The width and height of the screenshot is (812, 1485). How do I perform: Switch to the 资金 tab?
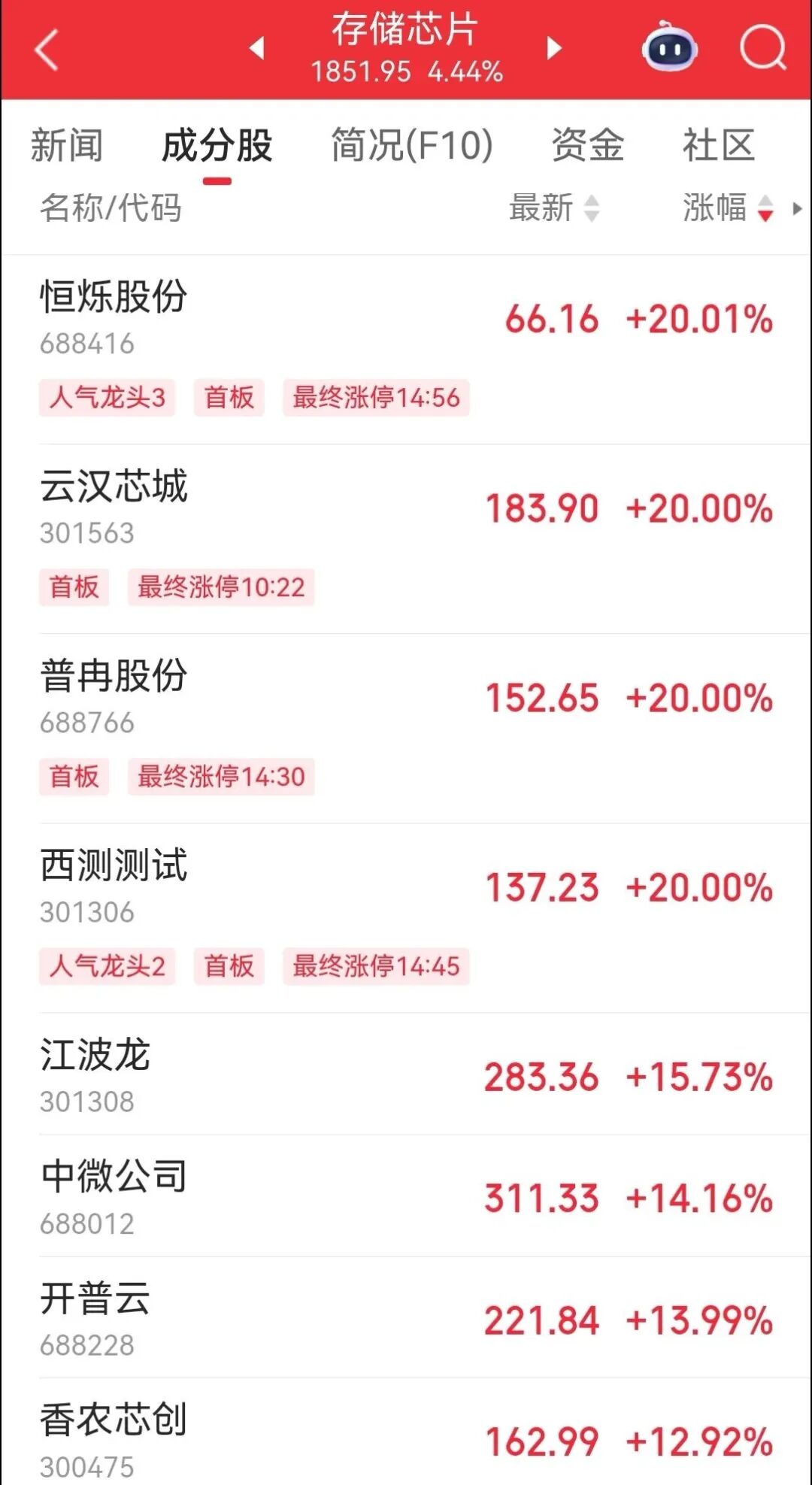587,145
